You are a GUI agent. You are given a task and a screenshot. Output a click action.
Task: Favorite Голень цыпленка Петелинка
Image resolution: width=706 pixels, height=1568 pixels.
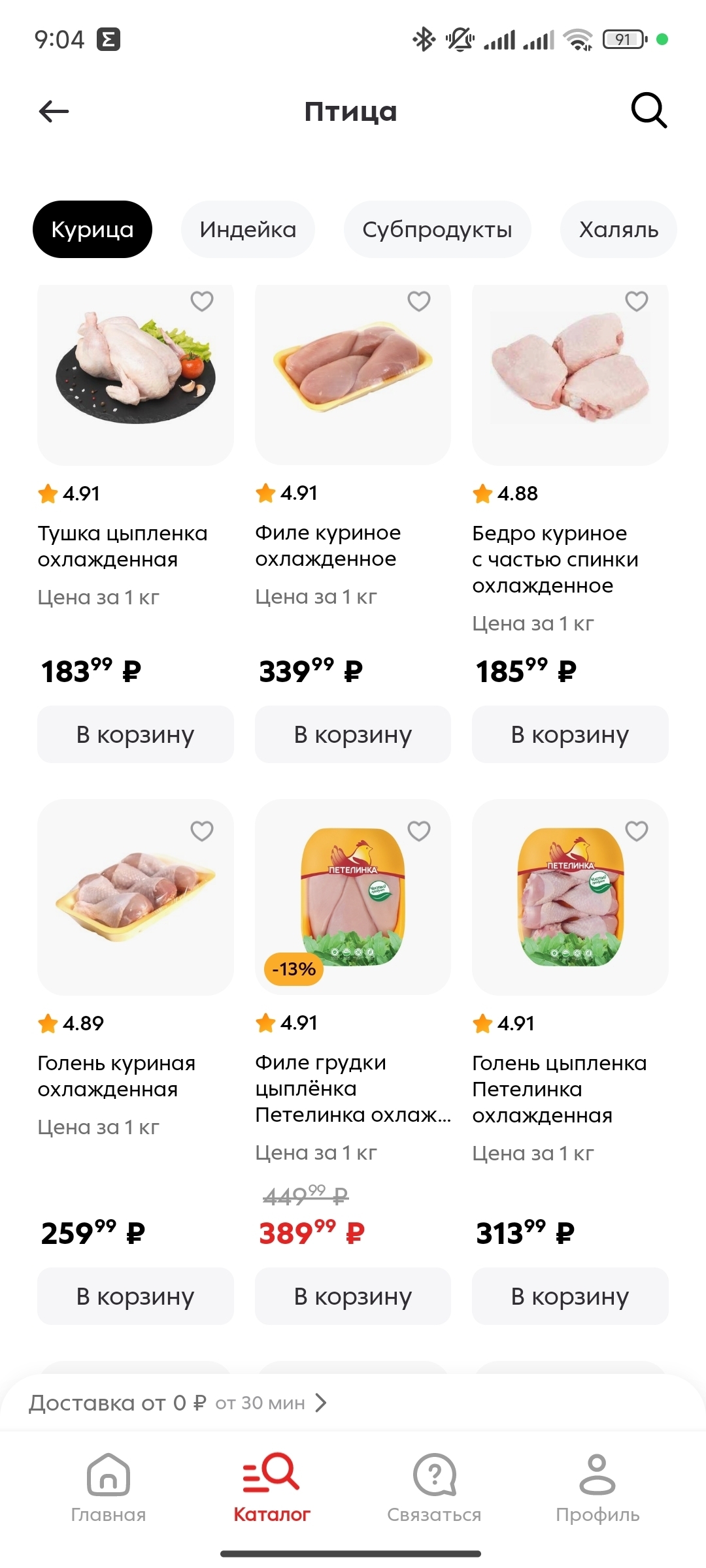(x=636, y=831)
